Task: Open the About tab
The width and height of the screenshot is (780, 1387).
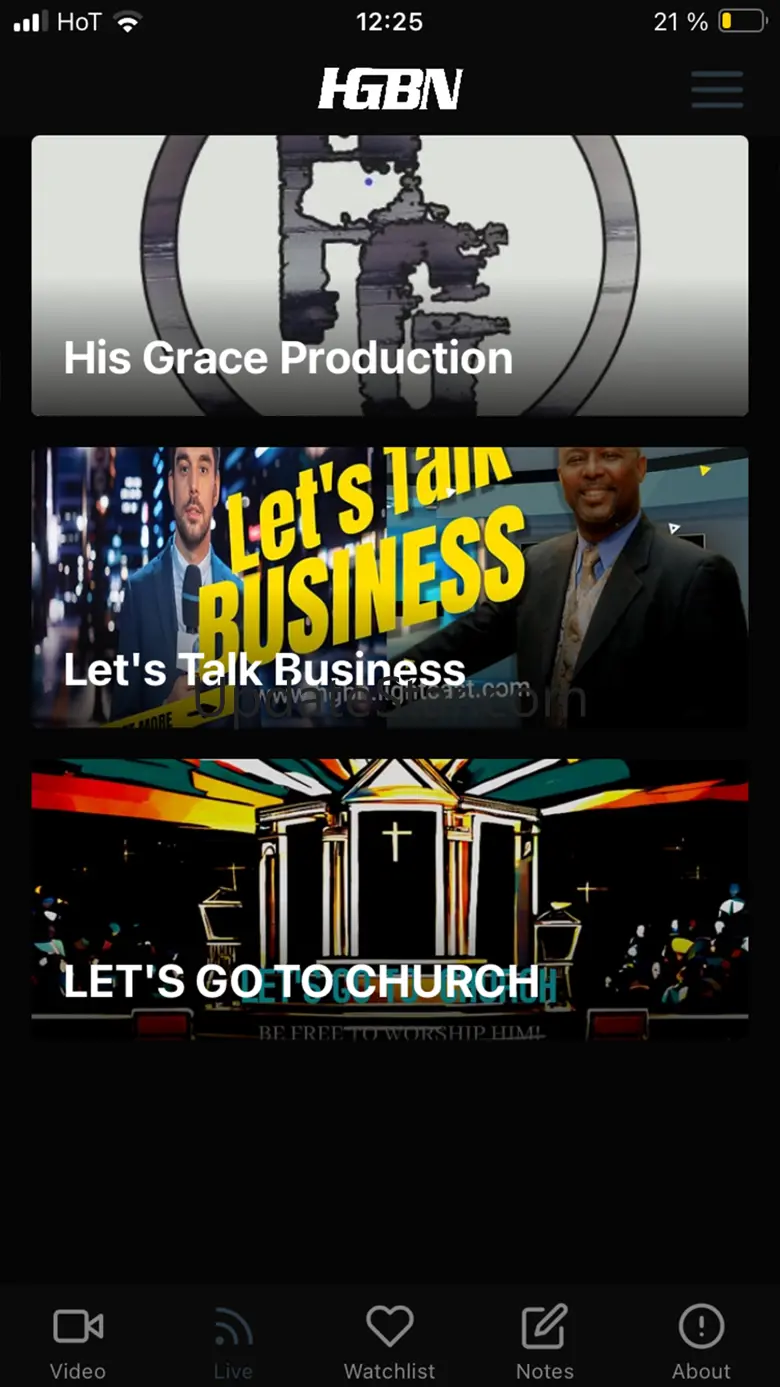Action: [x=701, y=1341]
